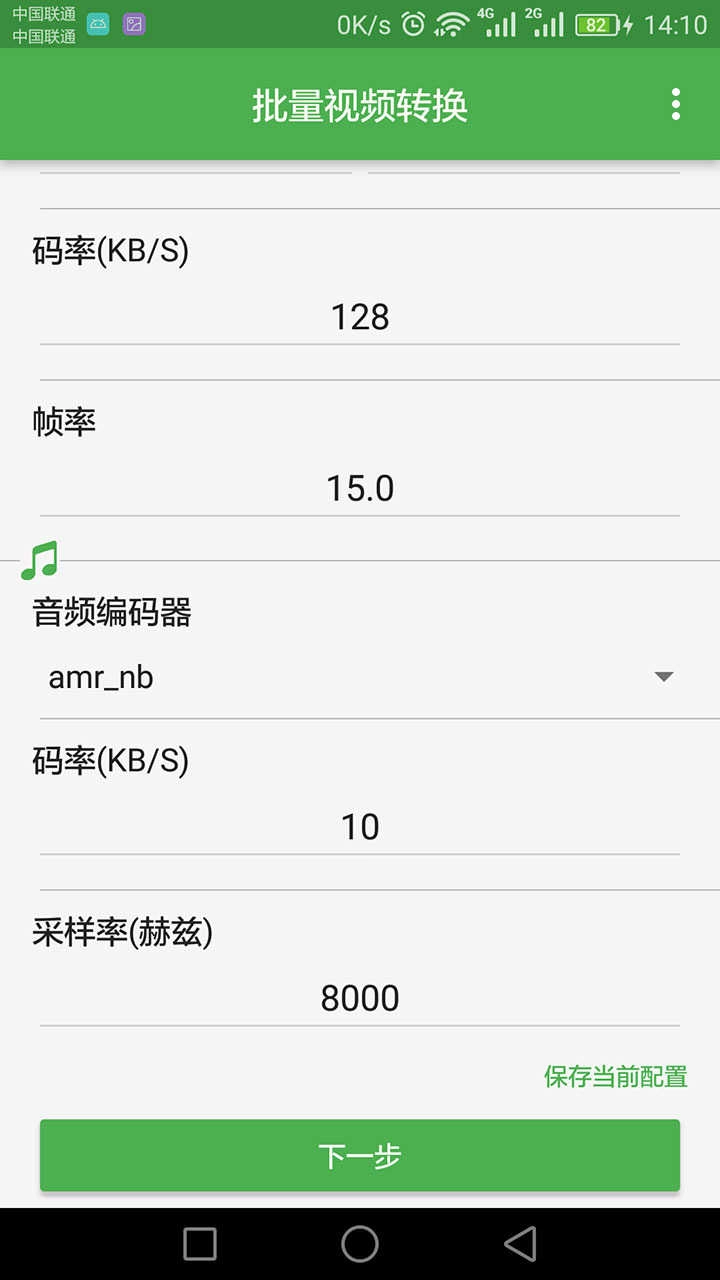Tap 保存当前配置 to save current settings
The width and height of the screenshot is (720, 1280).
click(x=613, y=1077)
